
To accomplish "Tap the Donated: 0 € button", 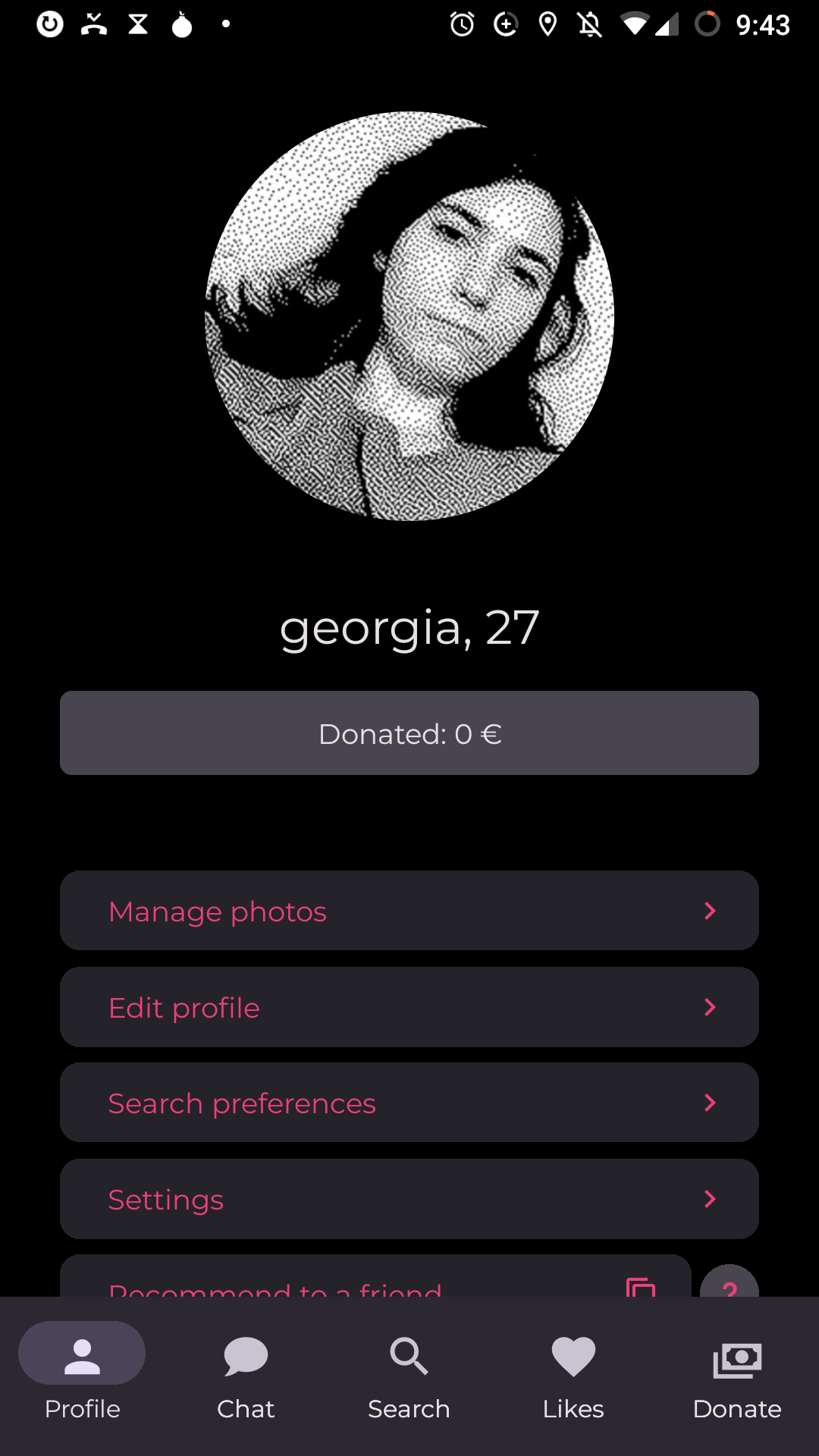I will click(x=409, y=733).
